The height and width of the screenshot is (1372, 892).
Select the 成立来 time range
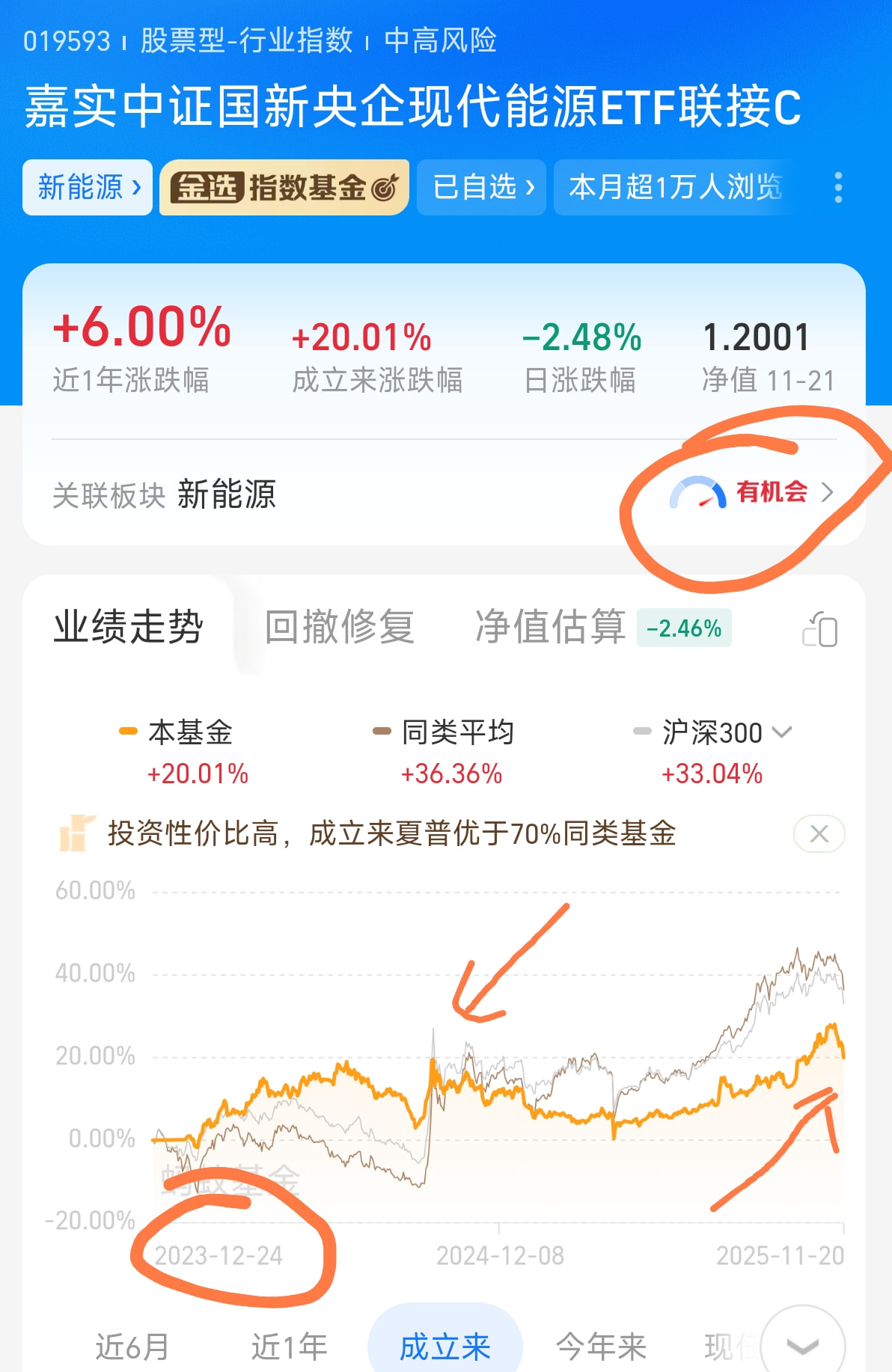445,1347
